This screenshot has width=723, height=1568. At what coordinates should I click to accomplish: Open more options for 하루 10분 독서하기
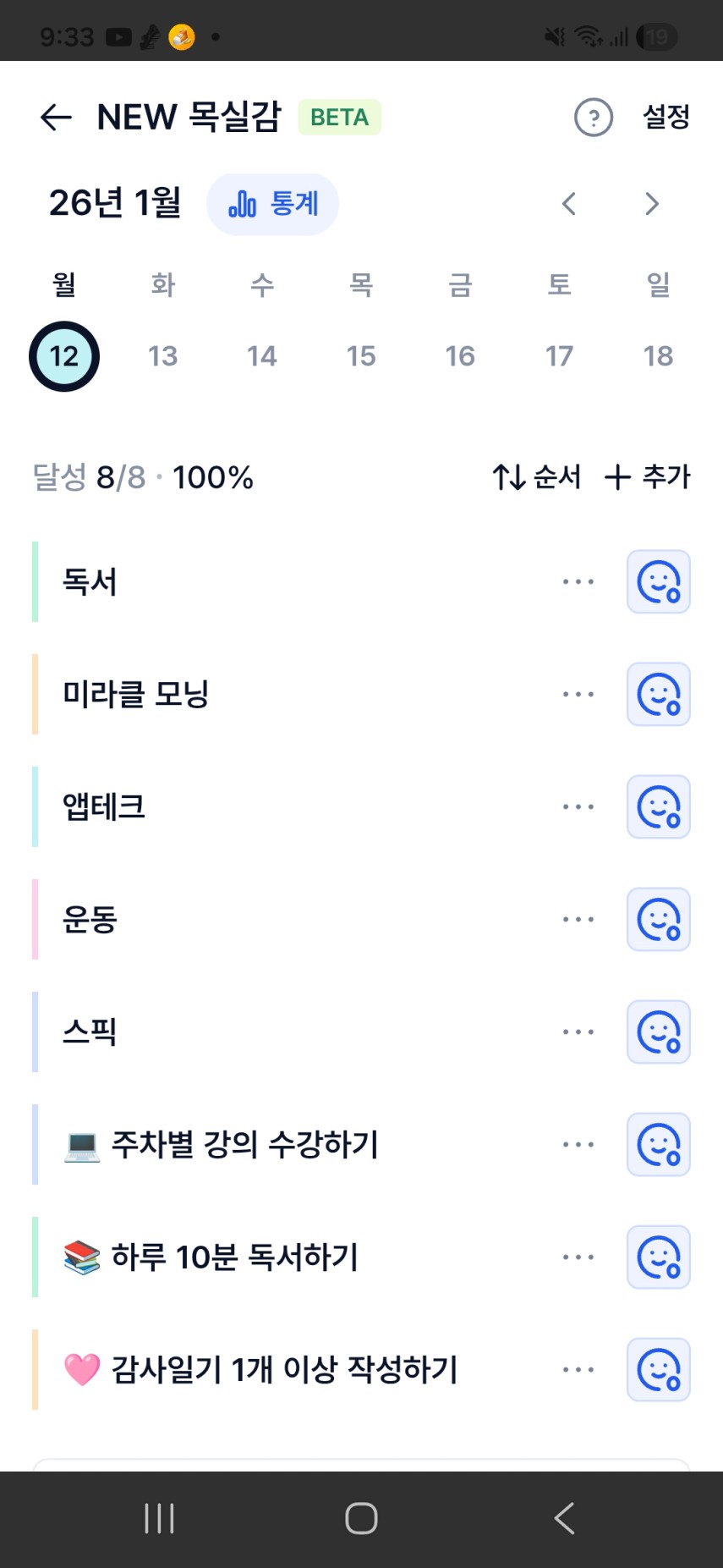click(x=578, y=1257)
